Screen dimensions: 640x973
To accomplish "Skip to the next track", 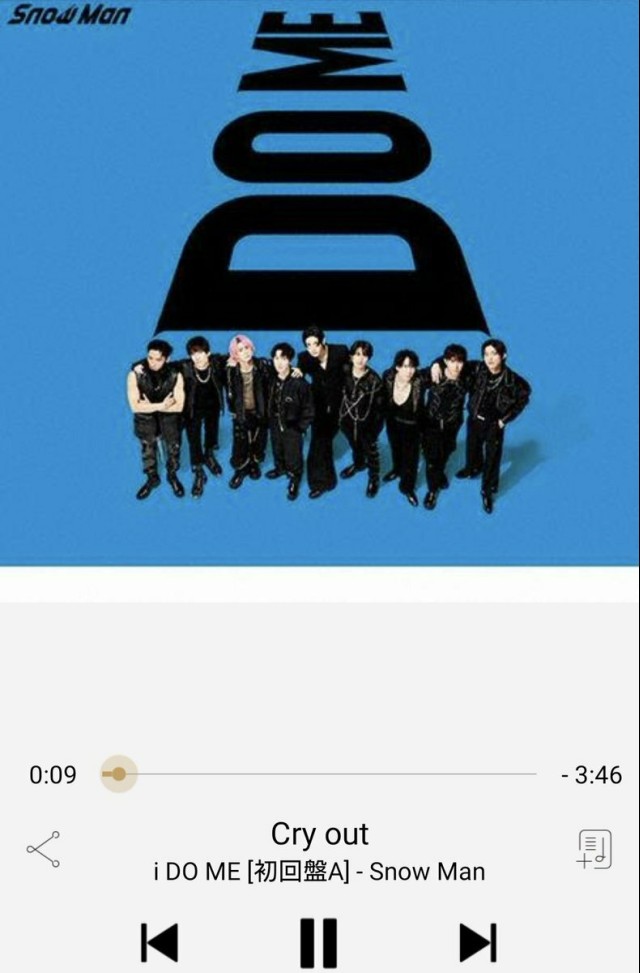I will coord(478,943).
